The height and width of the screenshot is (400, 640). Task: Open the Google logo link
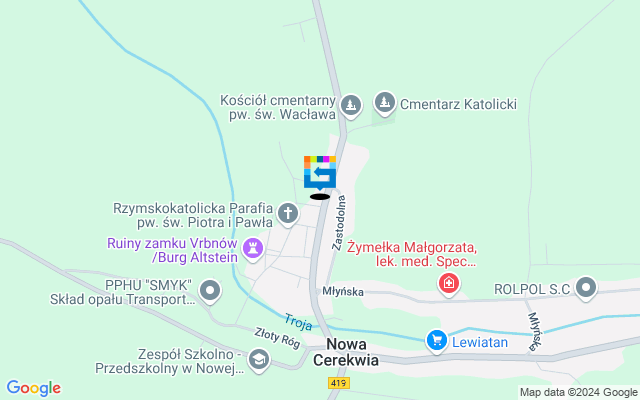pyautogui.click(x=33, y=388)
